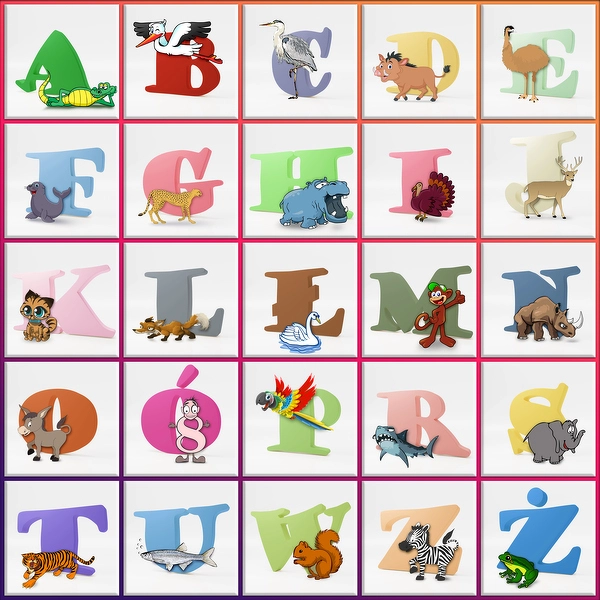Open the letter P tile with parrot
Viewport: 600px width, 600px height.
pos(300,419)
